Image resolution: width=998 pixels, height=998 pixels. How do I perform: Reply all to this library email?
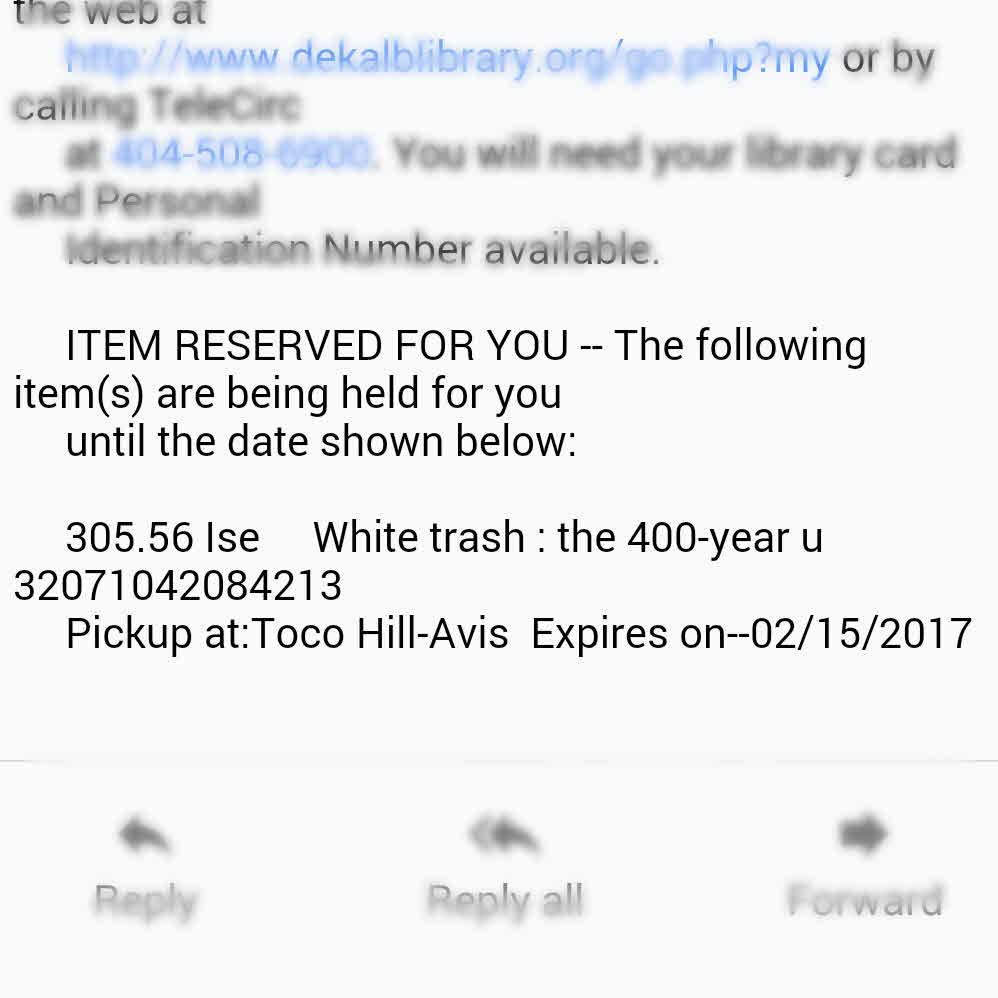coord(504,867)
